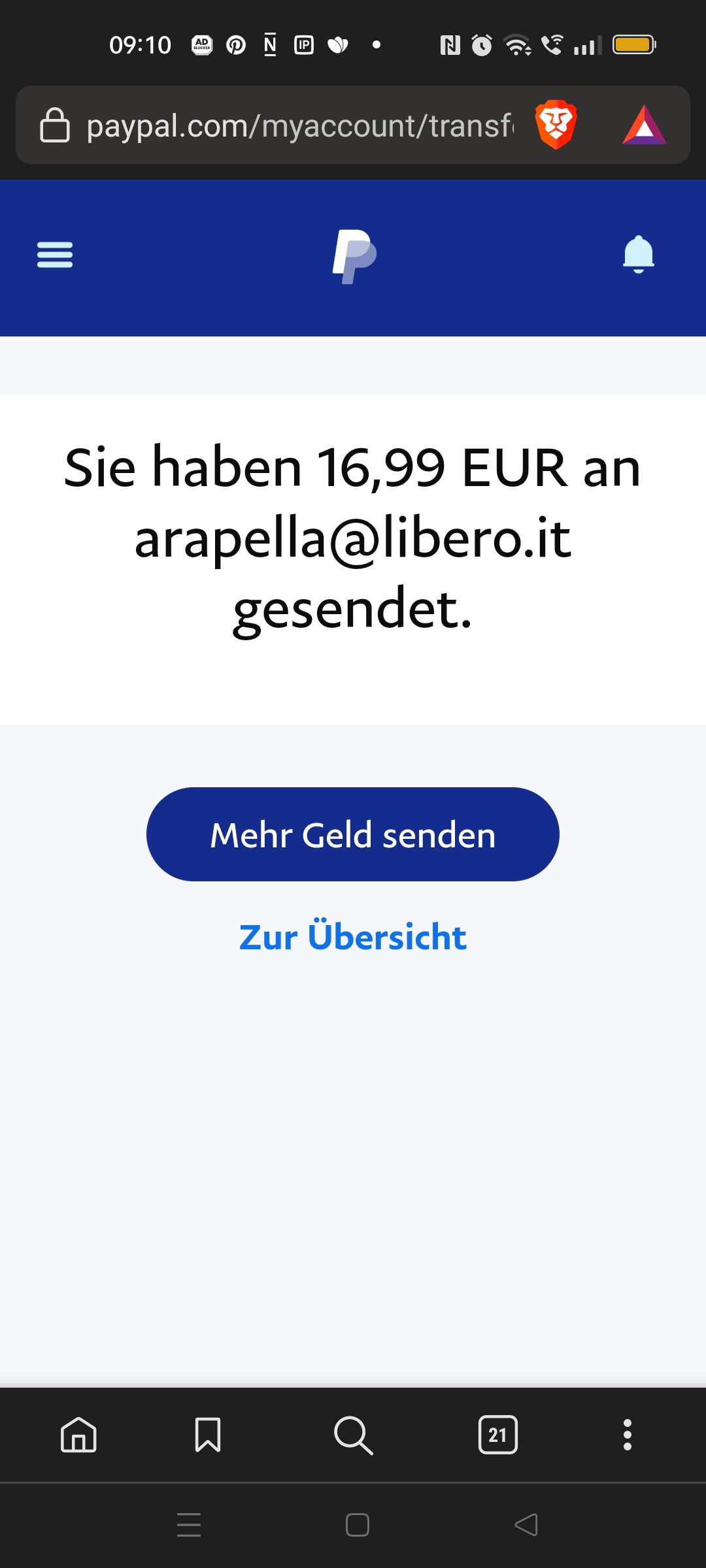
Task: Open Brave Rewards triangle icon
Action: pyautogui.click(x=644, y=125)
